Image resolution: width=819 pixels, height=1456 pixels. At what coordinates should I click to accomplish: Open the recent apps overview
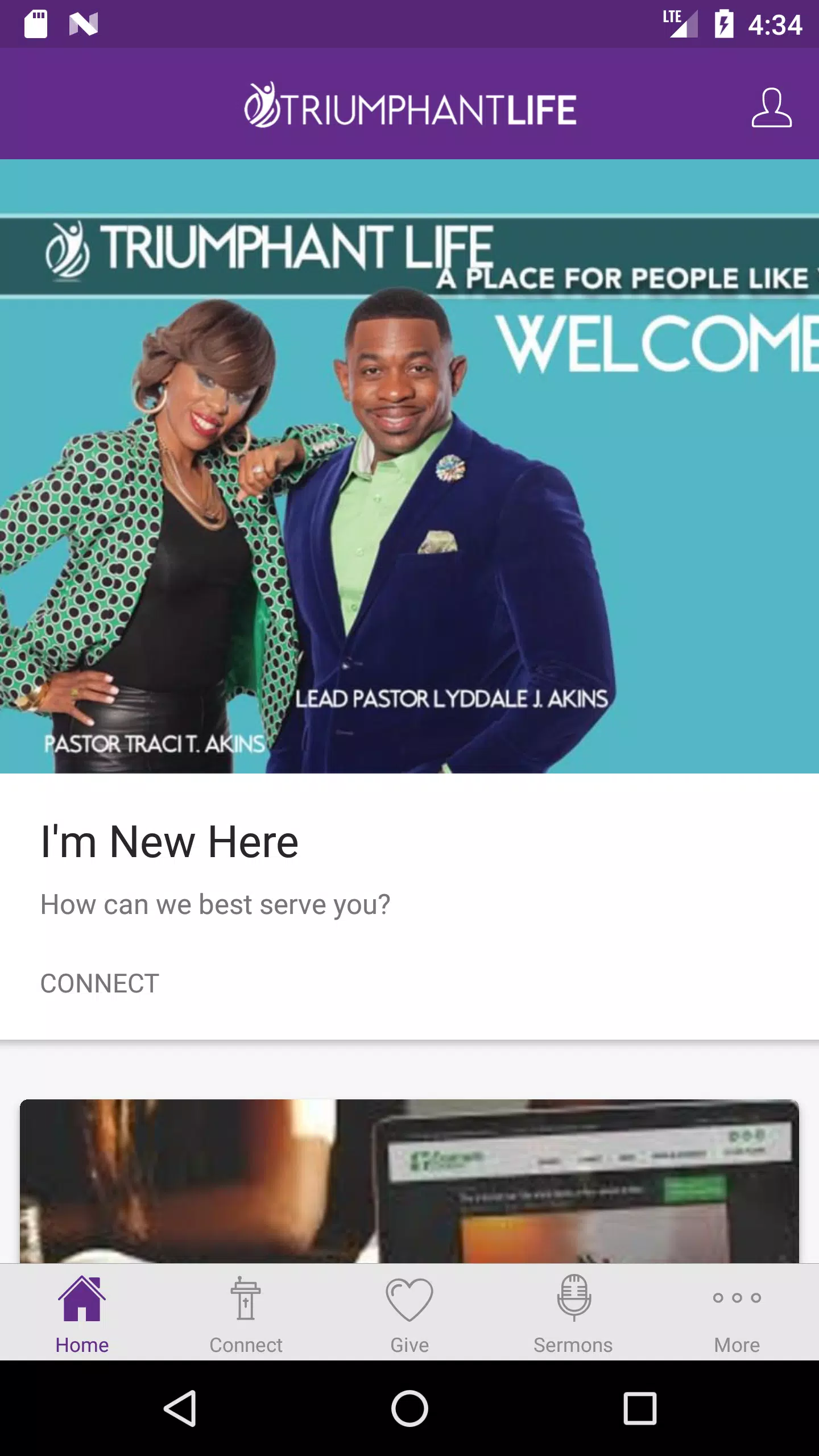(x=640, y=1408)
